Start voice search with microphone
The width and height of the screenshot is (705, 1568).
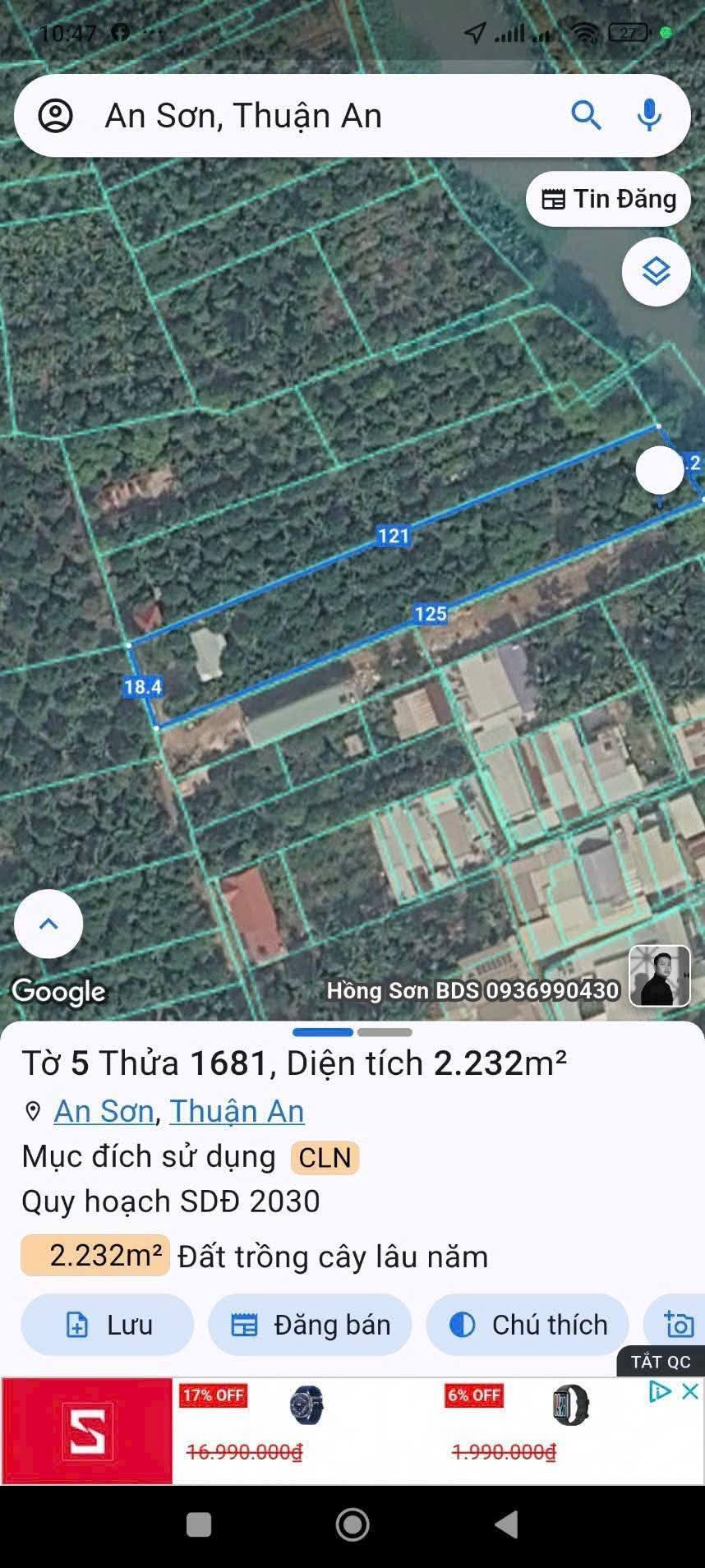(x=649, y=116)
